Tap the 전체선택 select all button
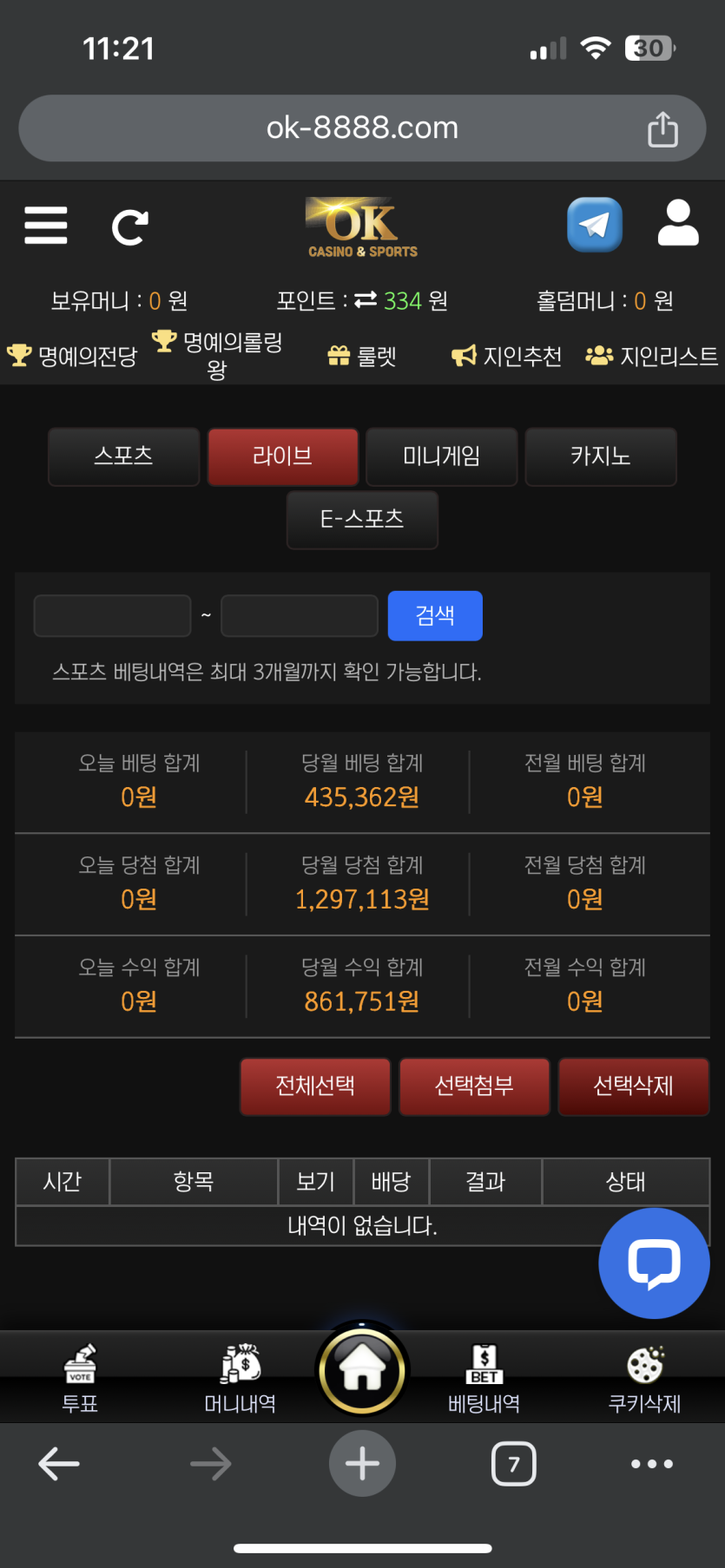This screenshot has width=725, height=1568. [x=315, y=1086]
